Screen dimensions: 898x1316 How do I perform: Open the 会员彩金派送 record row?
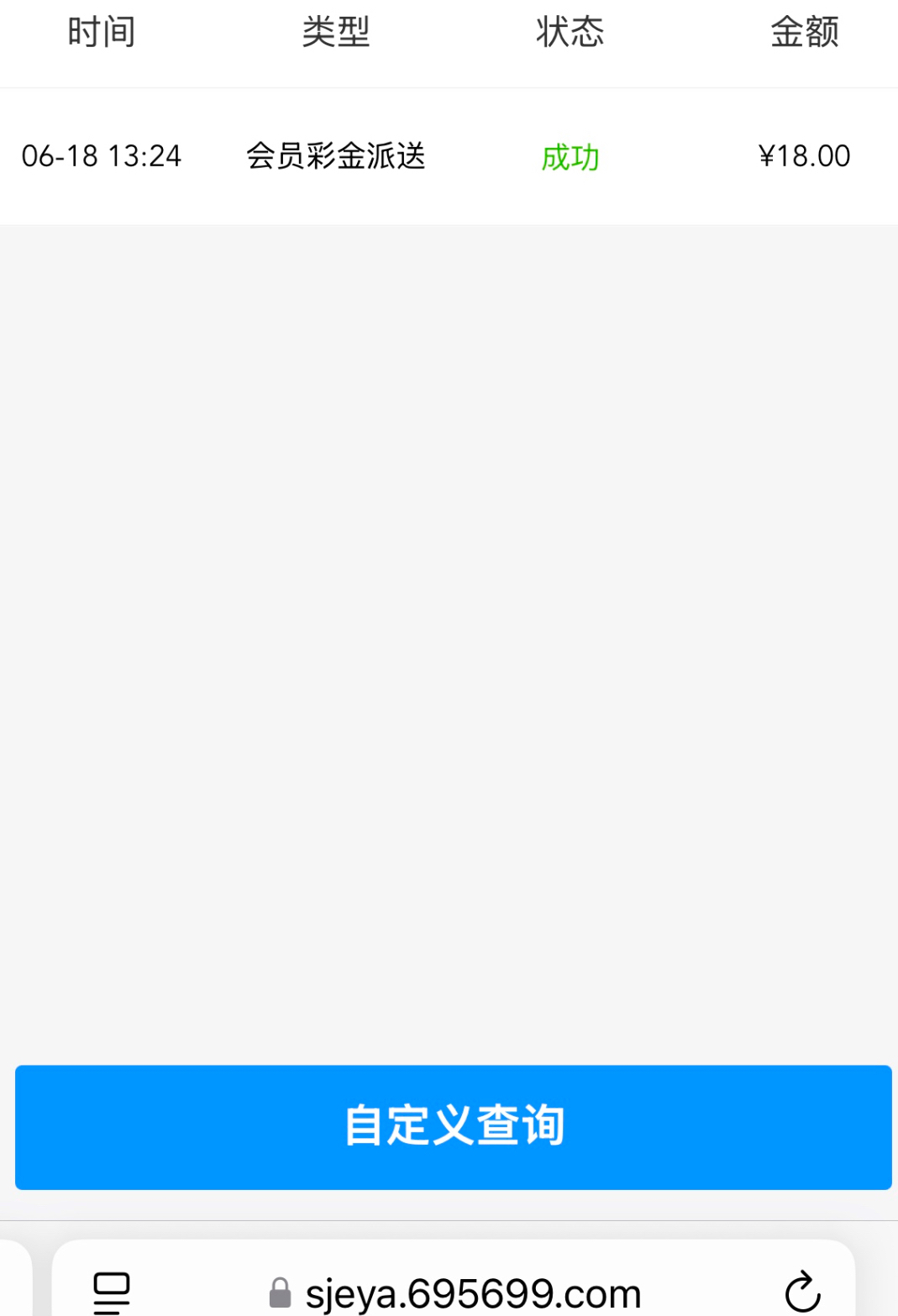tap(335, 156)
